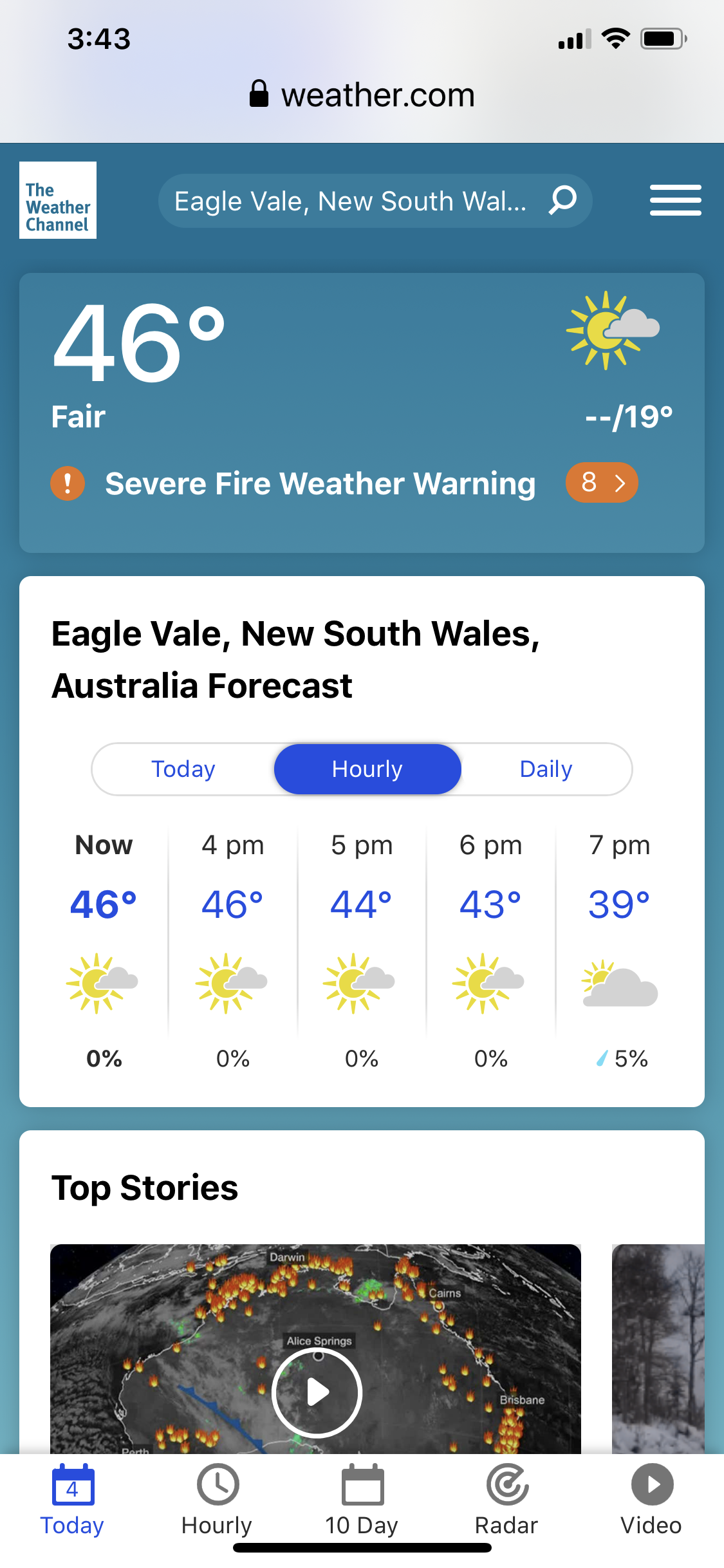Open the hamburger menu
724x1568 pixels.
click(675, 200)
